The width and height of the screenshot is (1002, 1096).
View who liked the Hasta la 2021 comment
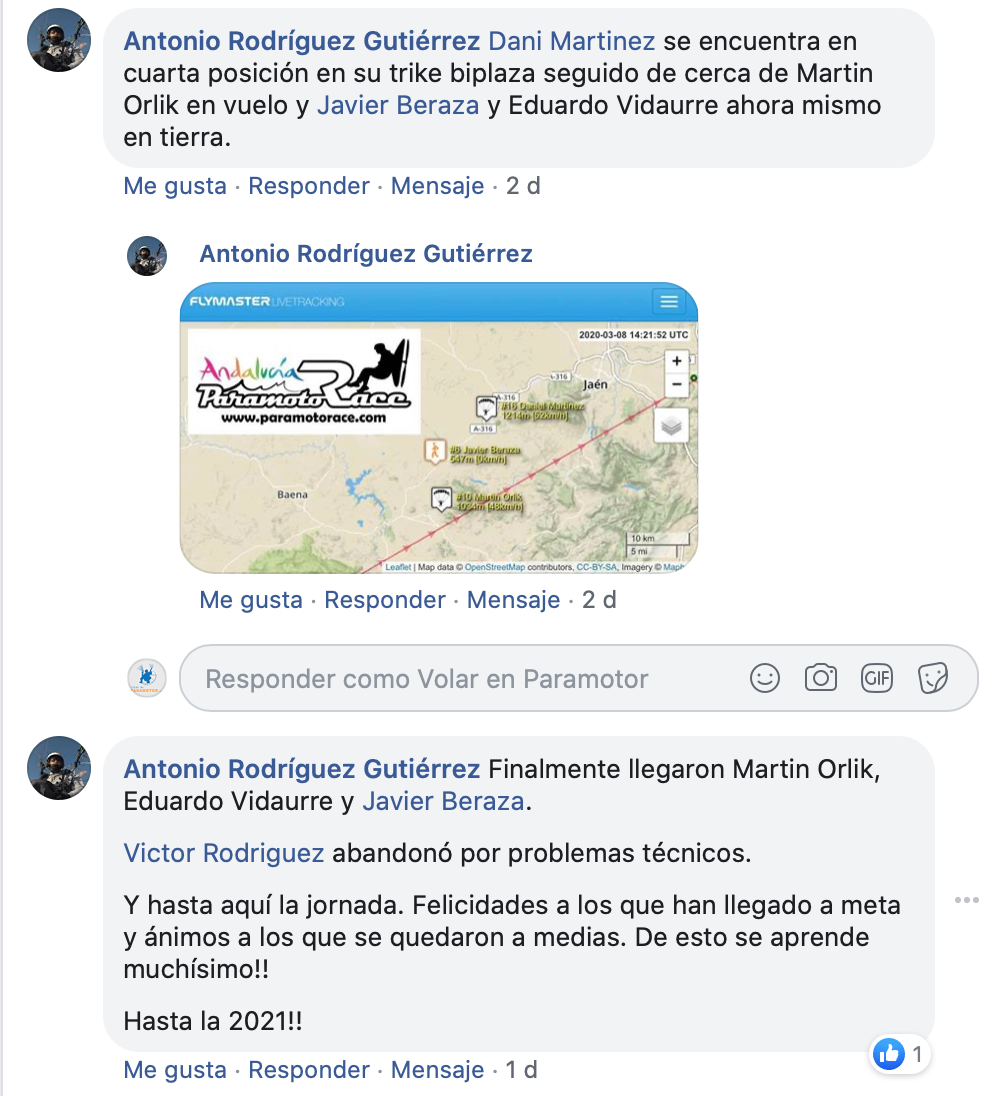901,1053
